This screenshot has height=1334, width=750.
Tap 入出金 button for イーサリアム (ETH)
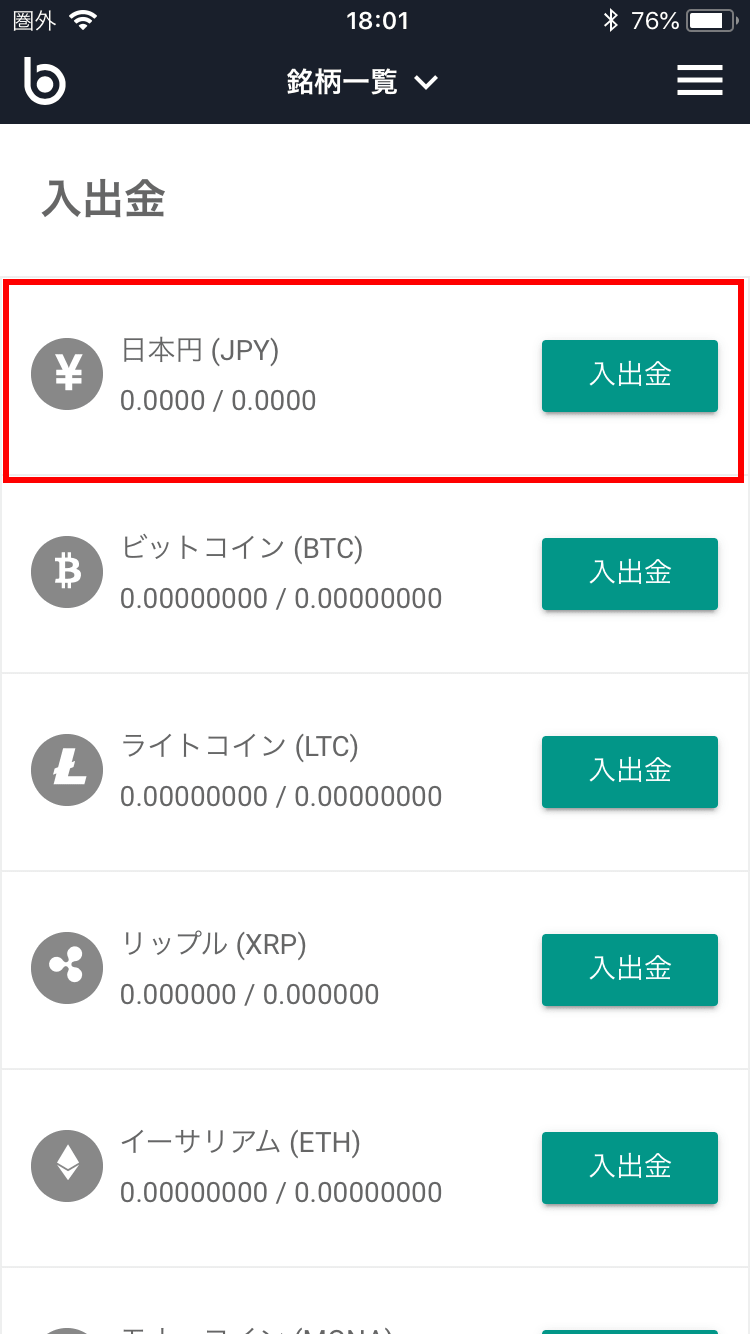tap(630, 1168)
